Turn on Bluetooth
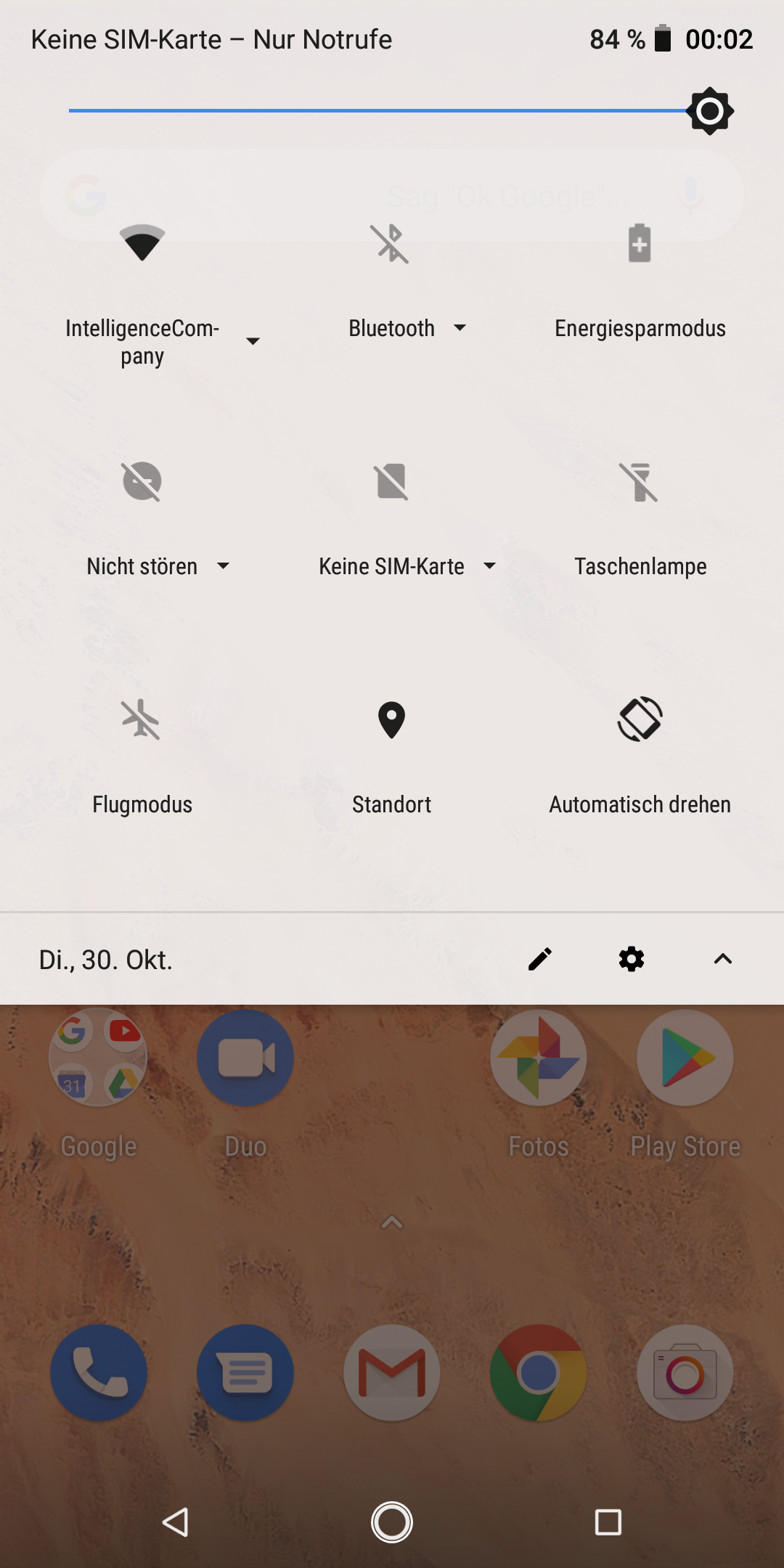Viewport: 784px width, 1568px height. click(391, 243)
